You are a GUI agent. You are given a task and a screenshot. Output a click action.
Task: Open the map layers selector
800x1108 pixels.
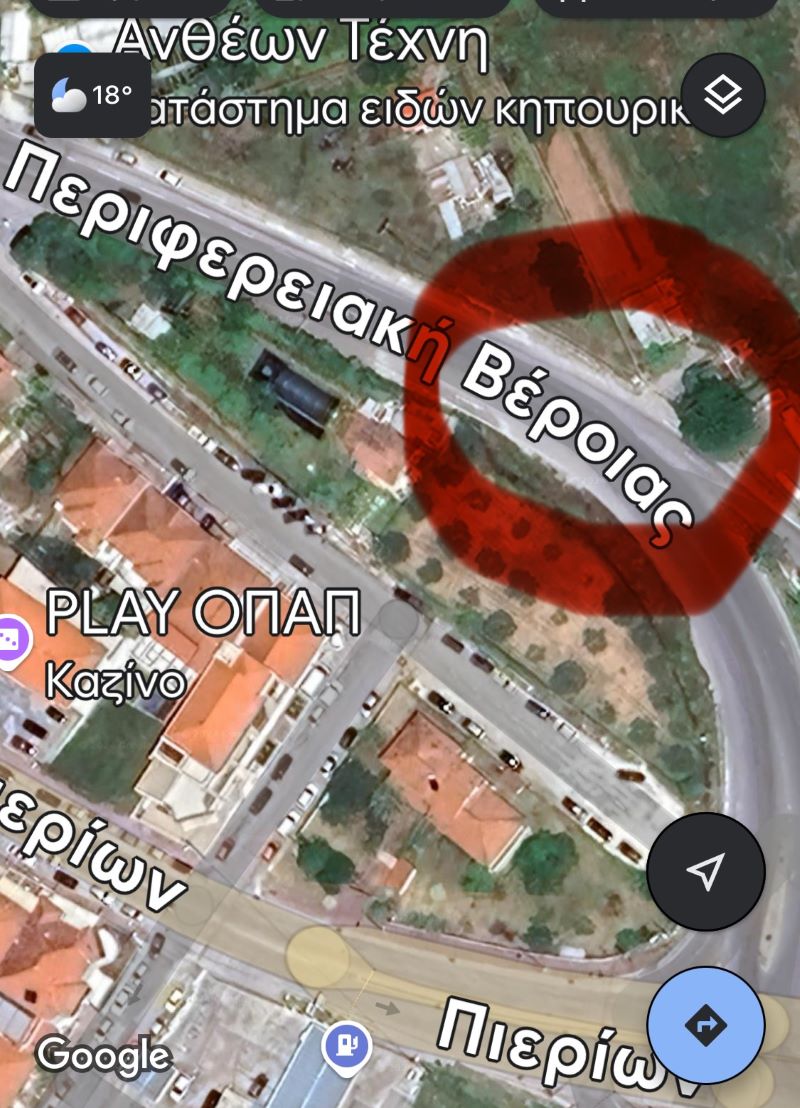pyautogui.click(x=723, y=96)
